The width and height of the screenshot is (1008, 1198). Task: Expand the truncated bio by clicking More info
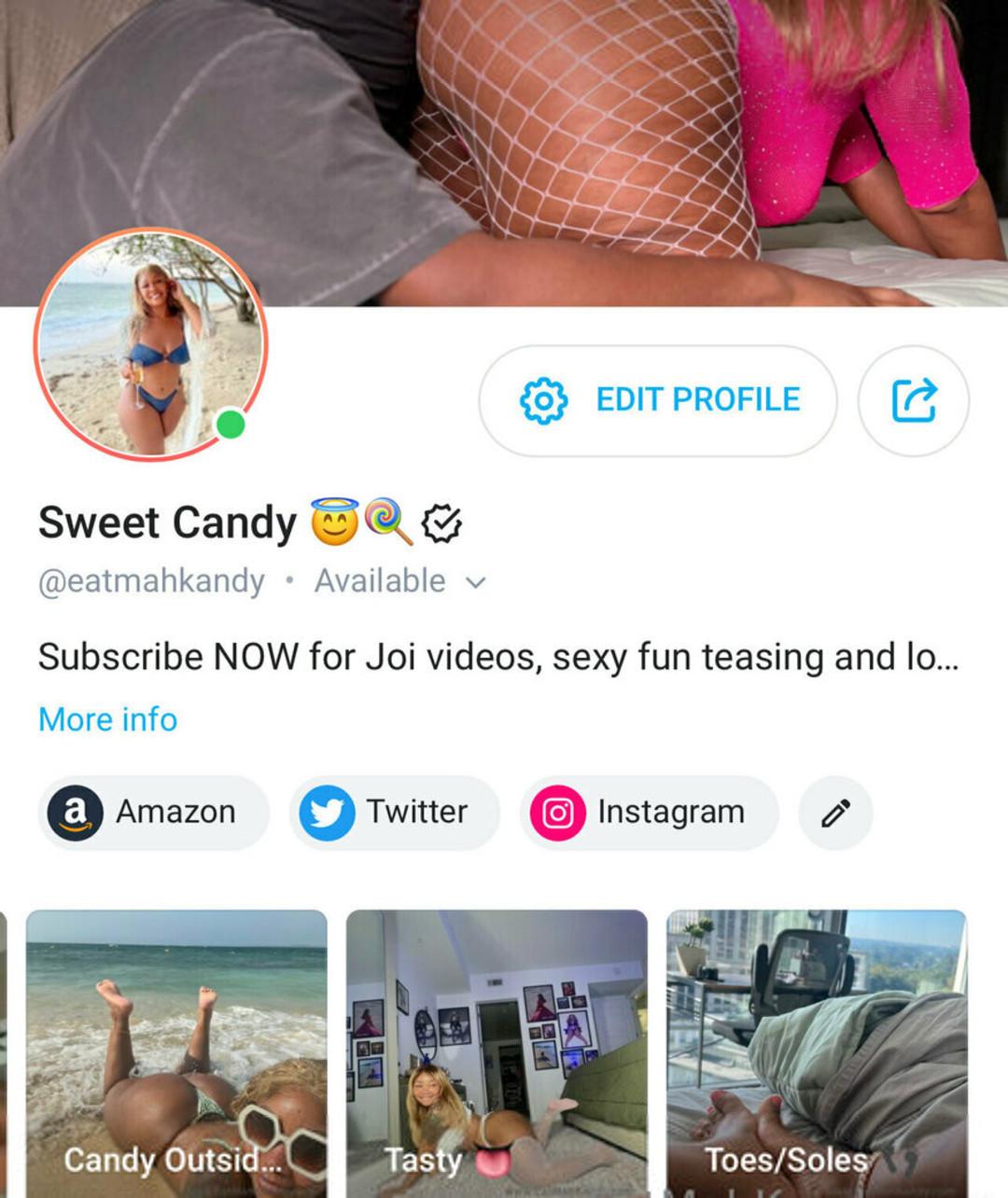[x=105, y=718]
